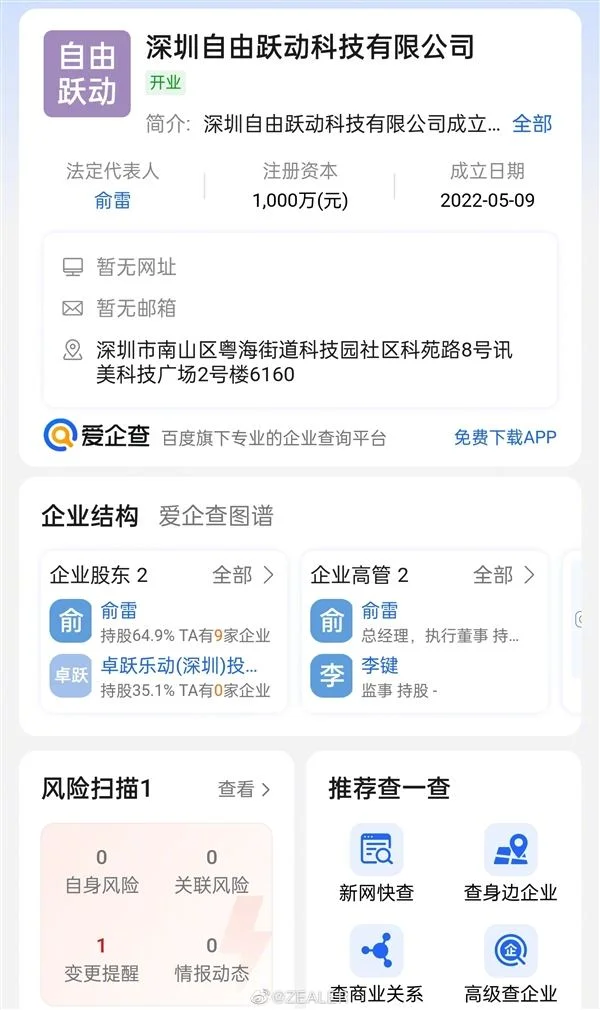Image resolution: width=600 pixels, height=1010 pixels.
Task: Open 查身边企业 nearby company search
Action: [x=510, y=862]
